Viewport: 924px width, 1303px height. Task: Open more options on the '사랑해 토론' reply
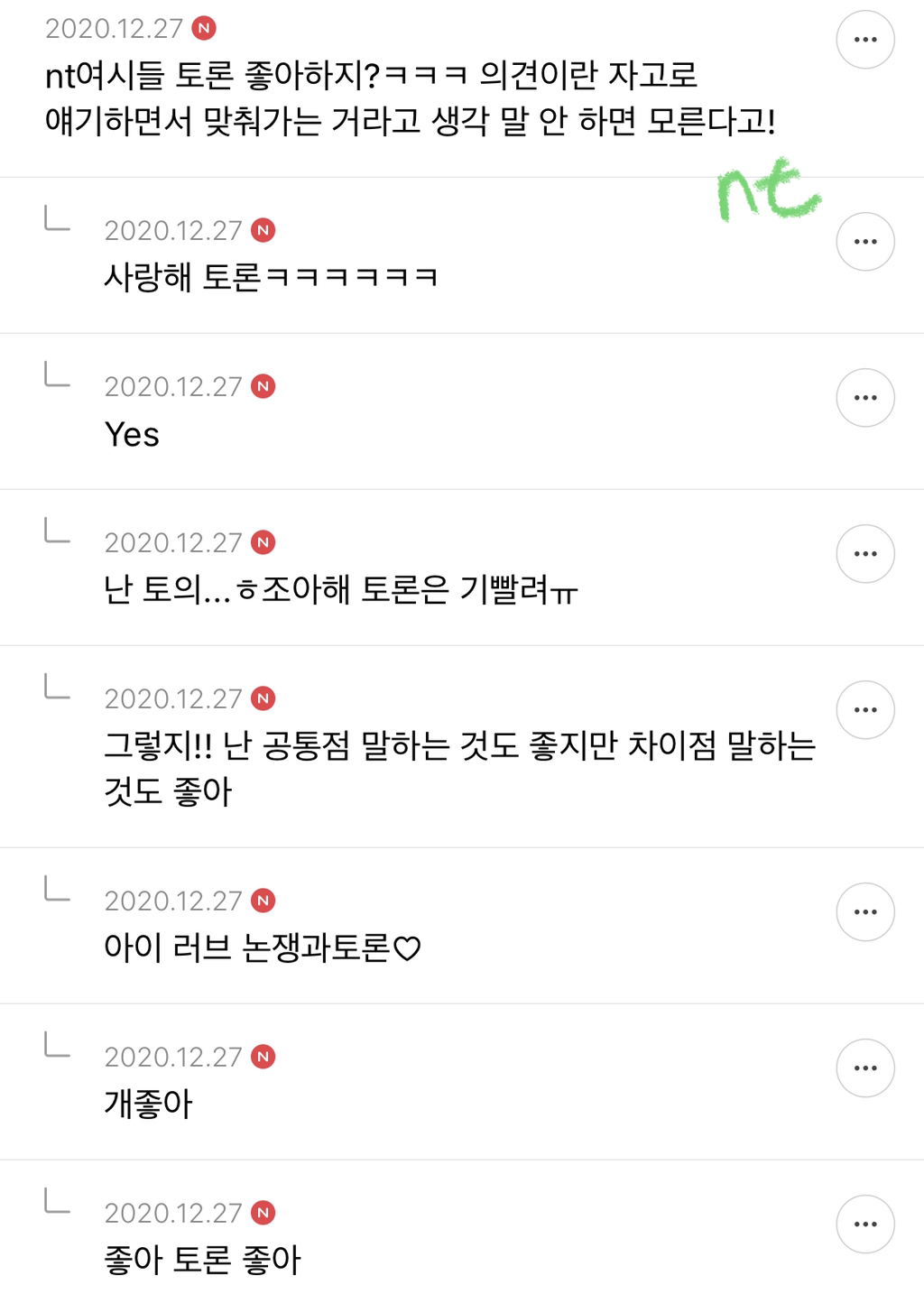[x=864, y=242]
